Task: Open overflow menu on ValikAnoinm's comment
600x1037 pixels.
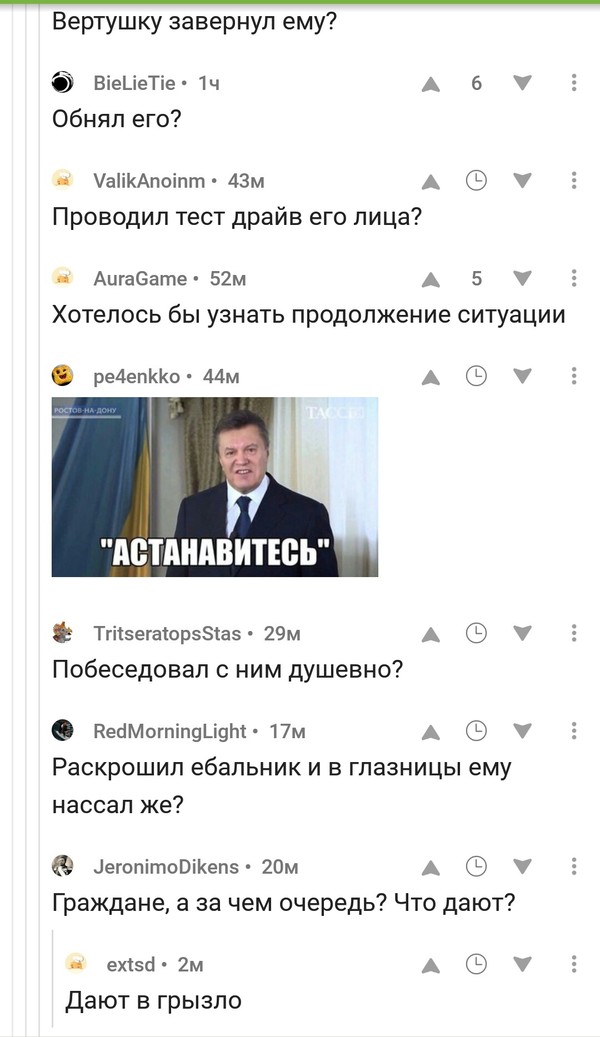Action: 574,181
